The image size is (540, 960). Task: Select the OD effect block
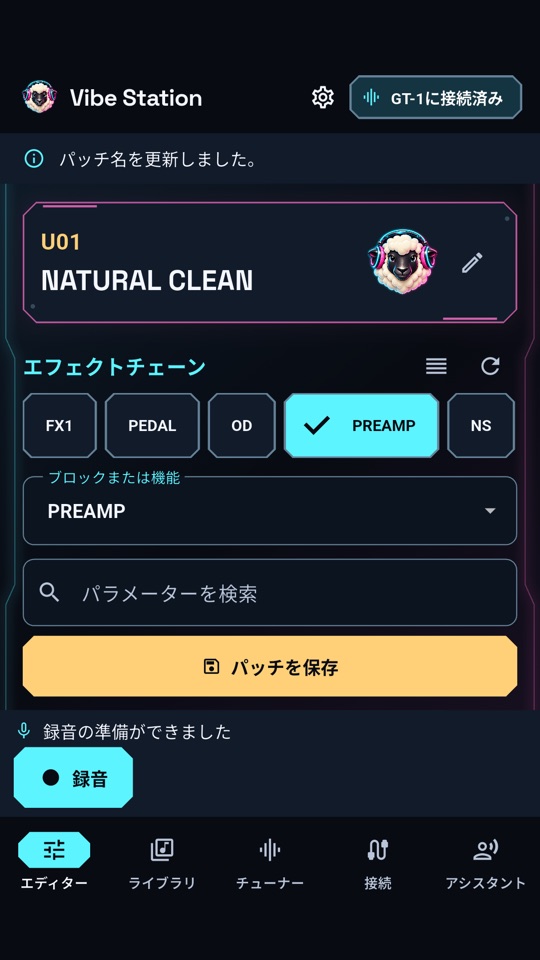point(242,426)
